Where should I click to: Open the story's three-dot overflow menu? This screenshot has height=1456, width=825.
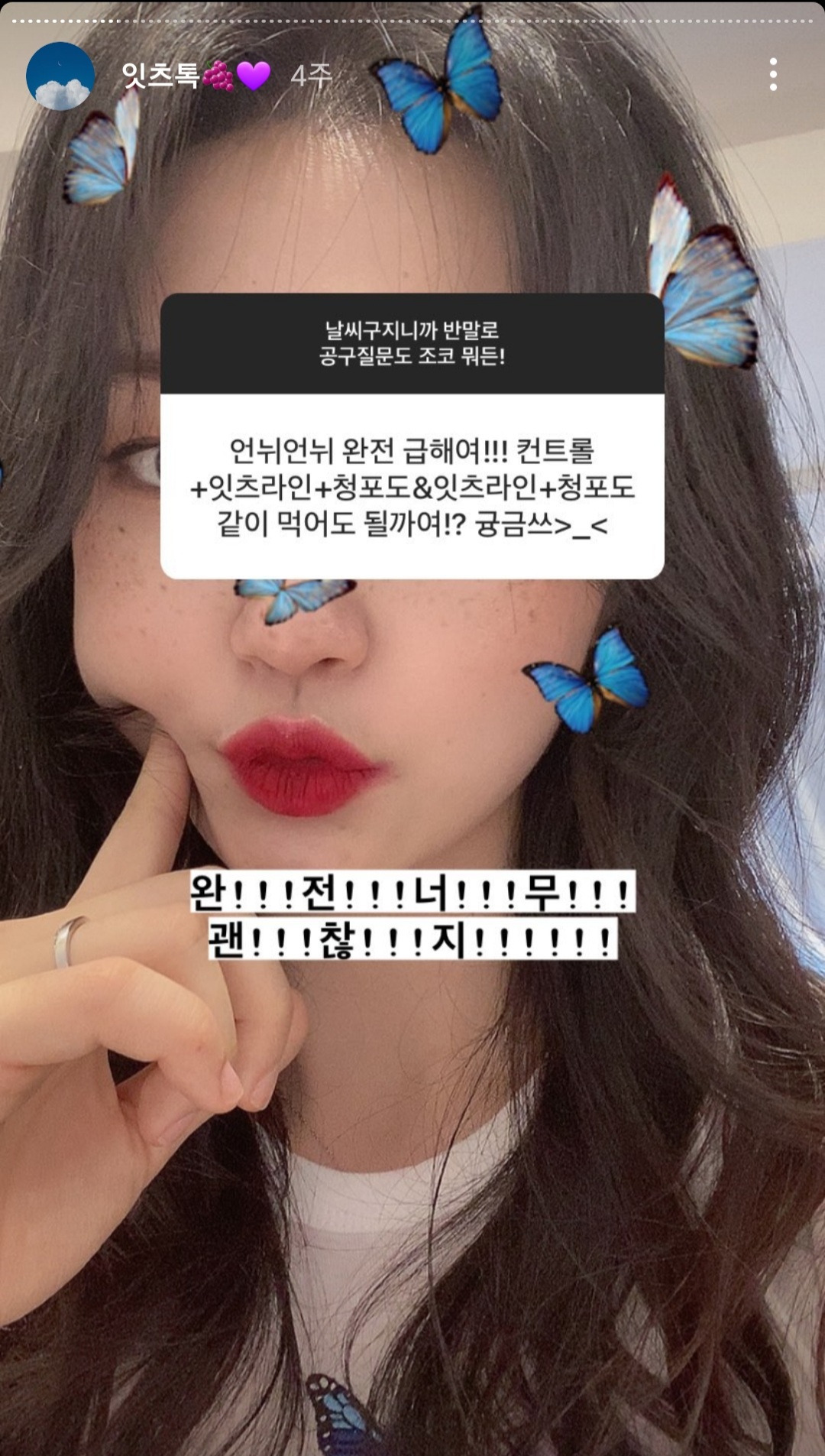pyautogui.click(x=773, y=75)
